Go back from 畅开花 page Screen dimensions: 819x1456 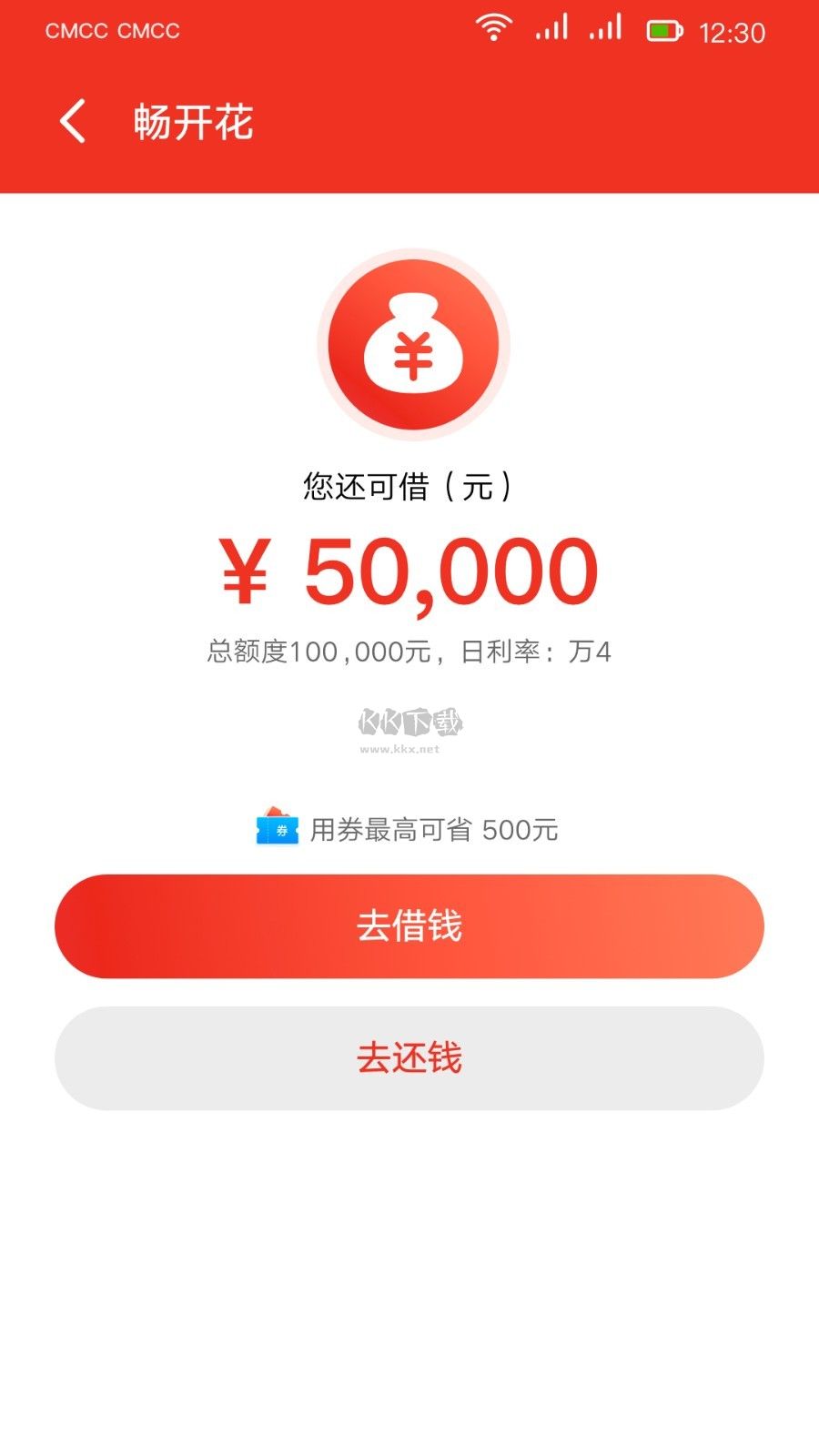73,121
